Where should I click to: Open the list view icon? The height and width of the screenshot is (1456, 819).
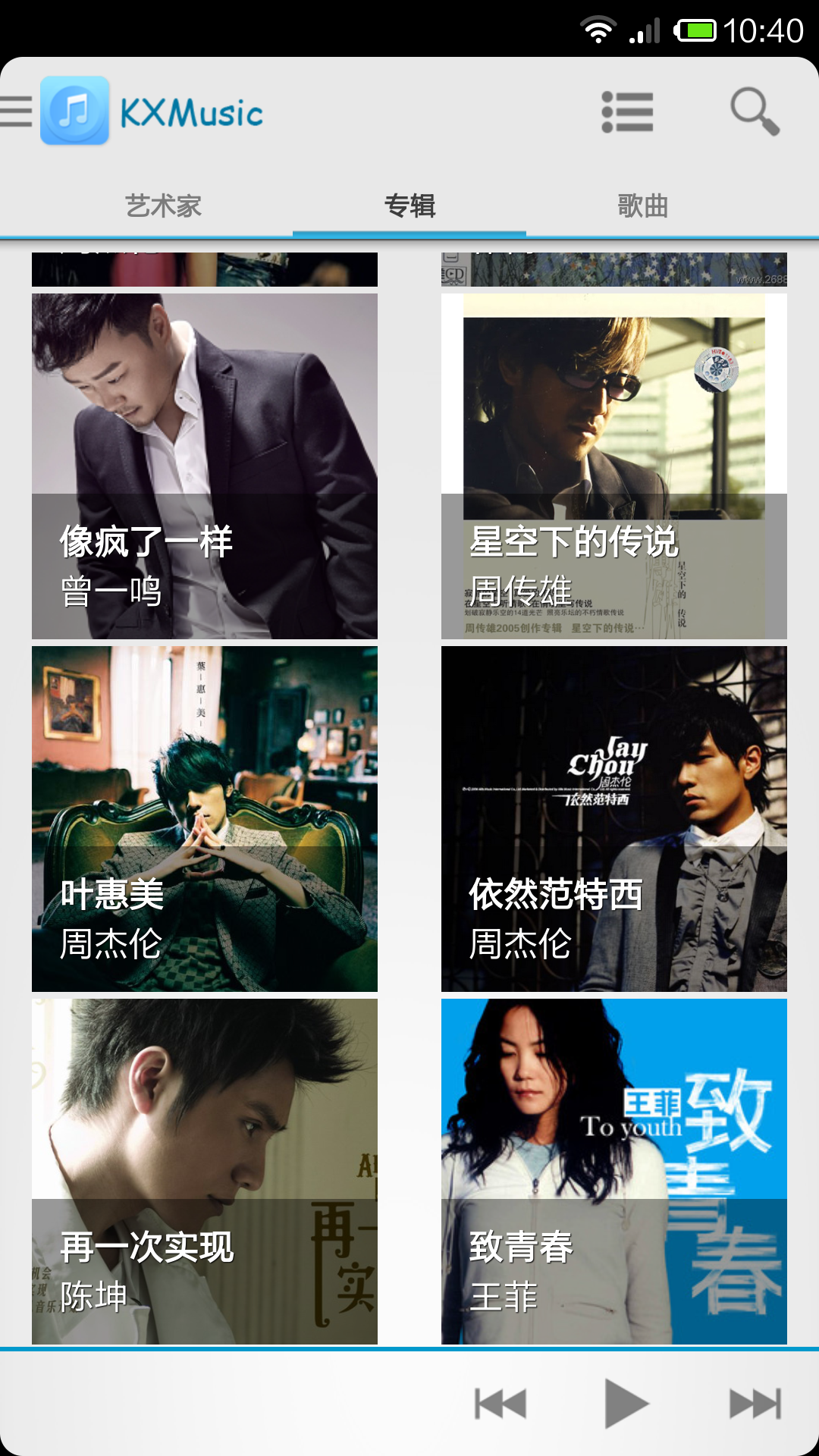627,112
